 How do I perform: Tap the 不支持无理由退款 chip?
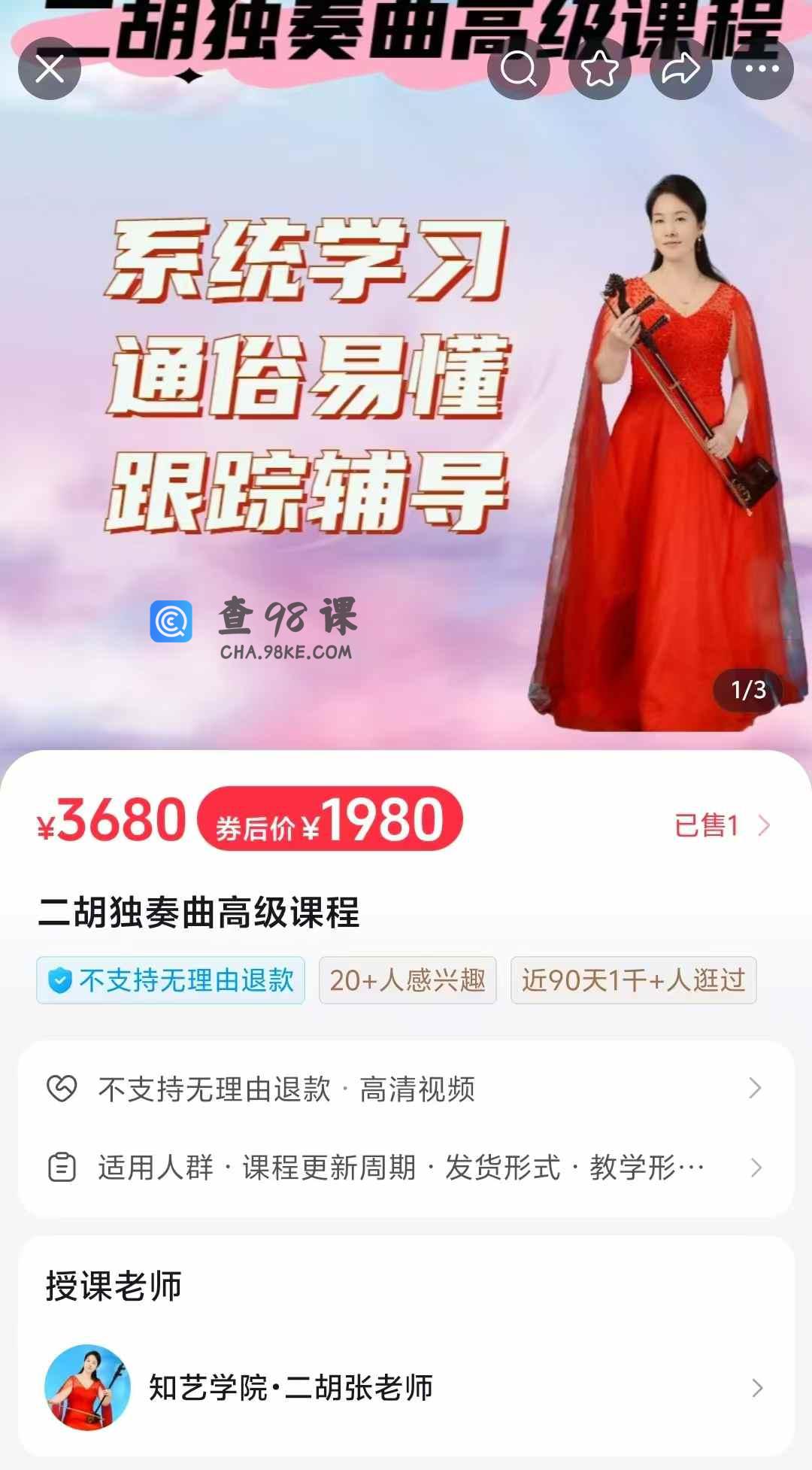coord(171,980)
